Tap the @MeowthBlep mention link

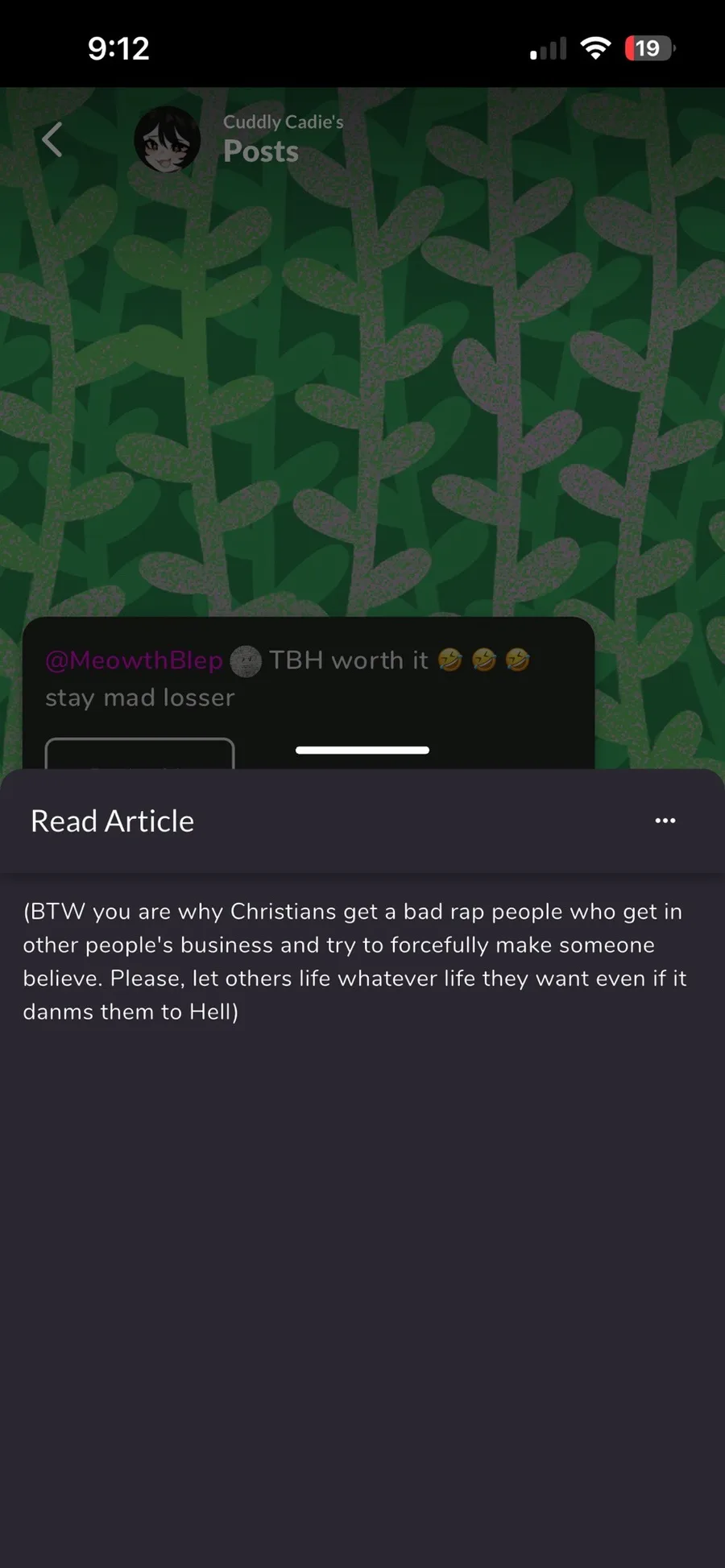coord(134,660)
